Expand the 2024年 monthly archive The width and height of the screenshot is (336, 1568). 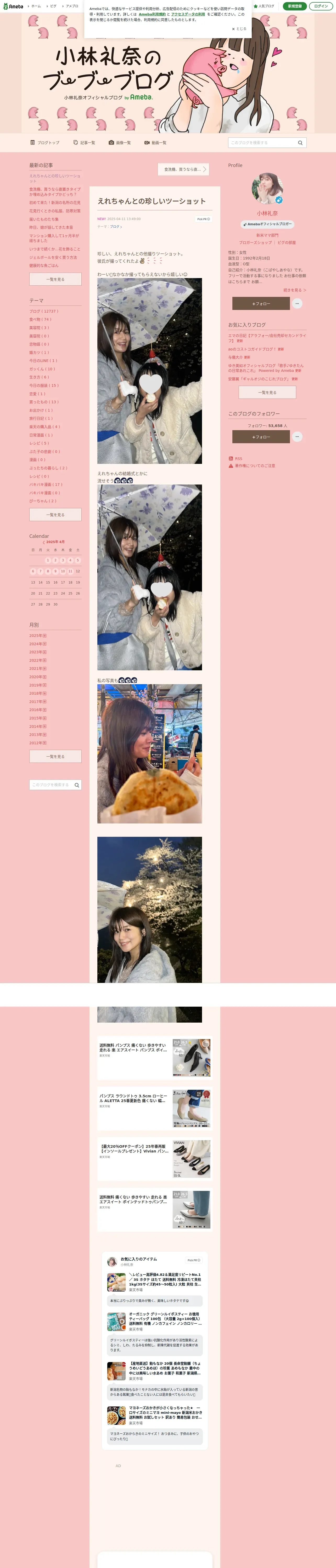tap(38, 644)
